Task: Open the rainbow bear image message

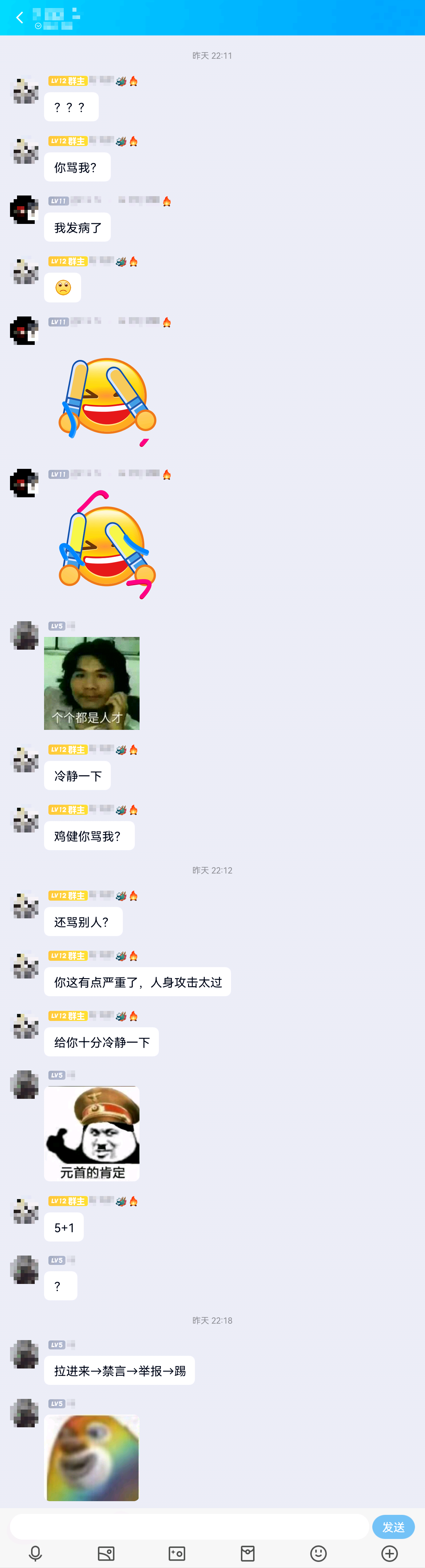Action: [92, 1457]
